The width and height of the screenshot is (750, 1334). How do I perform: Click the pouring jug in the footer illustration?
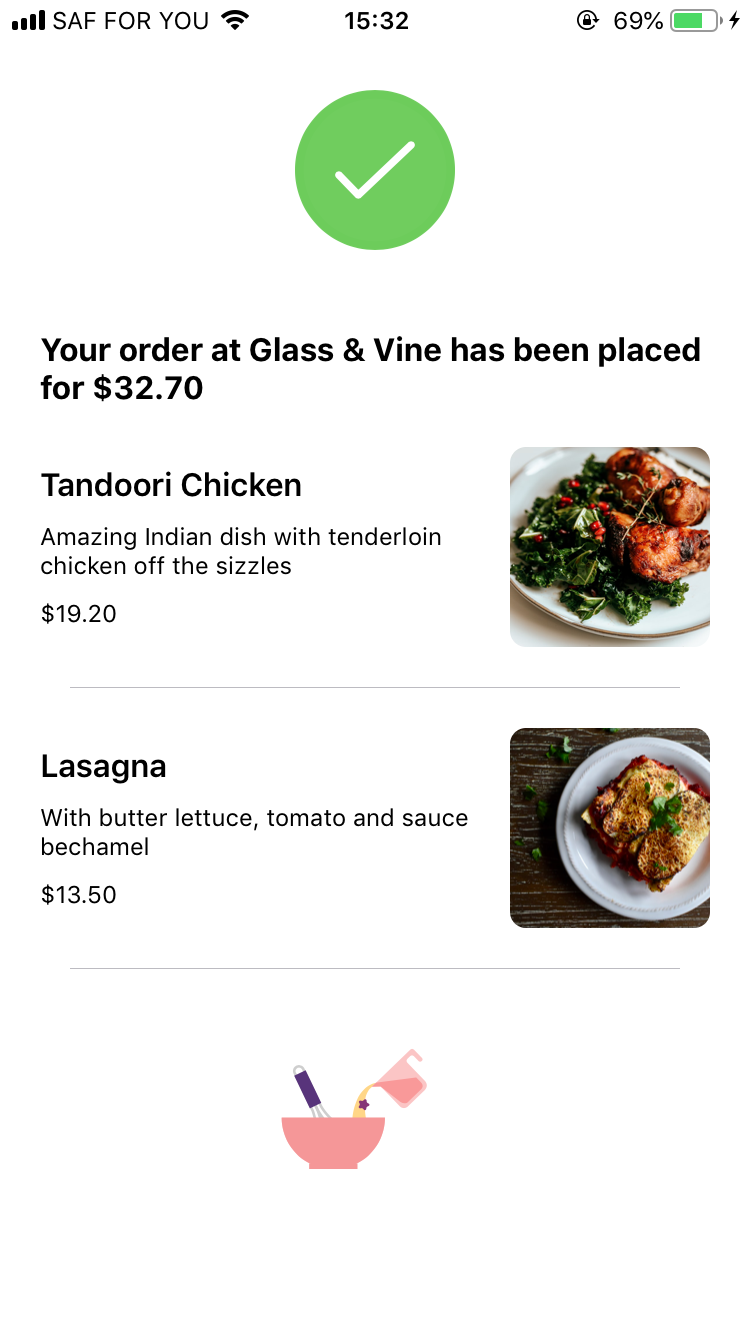click(x=403, y=1080)
